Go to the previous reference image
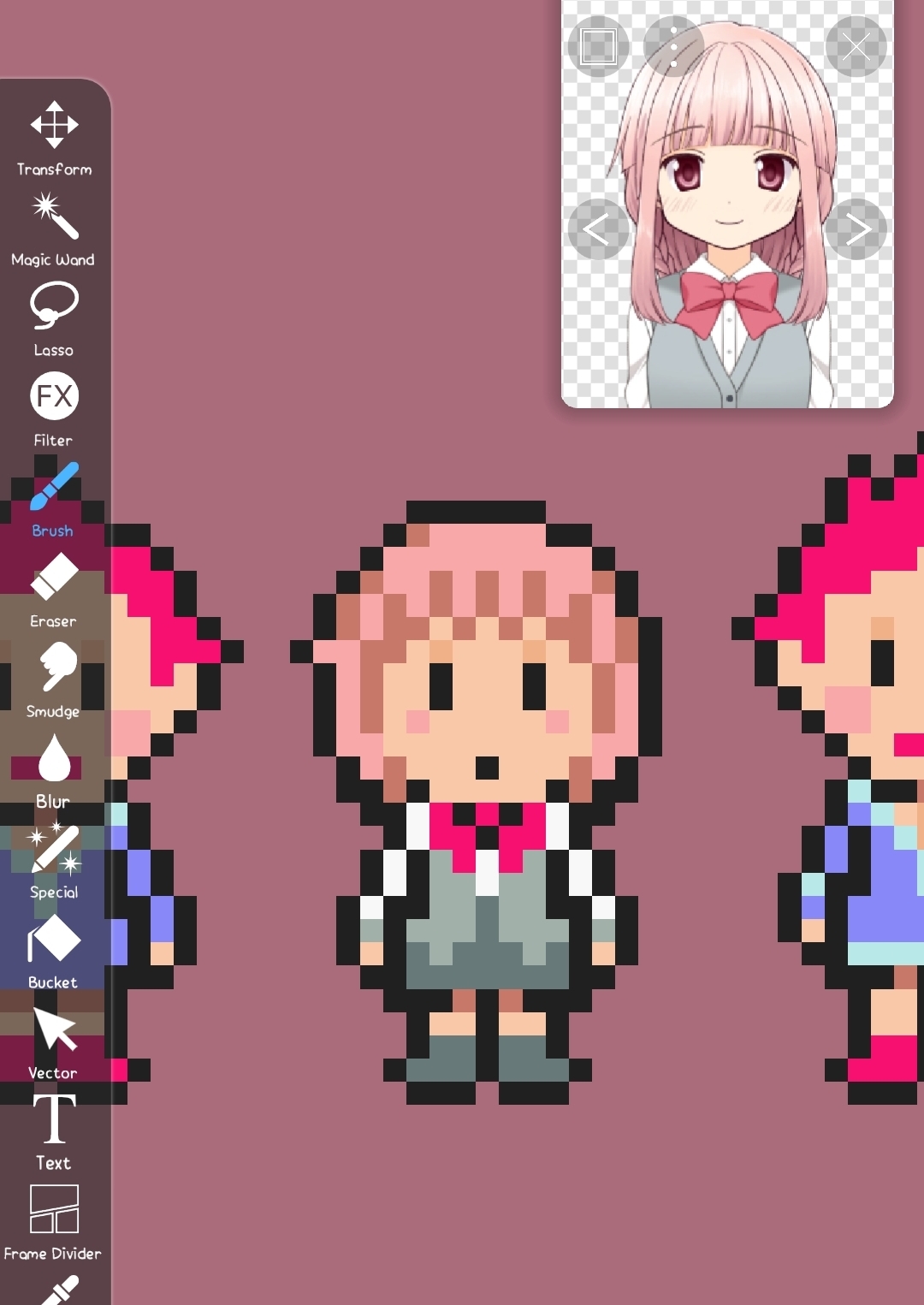The image size is (924, 1305). coord(597,229)
